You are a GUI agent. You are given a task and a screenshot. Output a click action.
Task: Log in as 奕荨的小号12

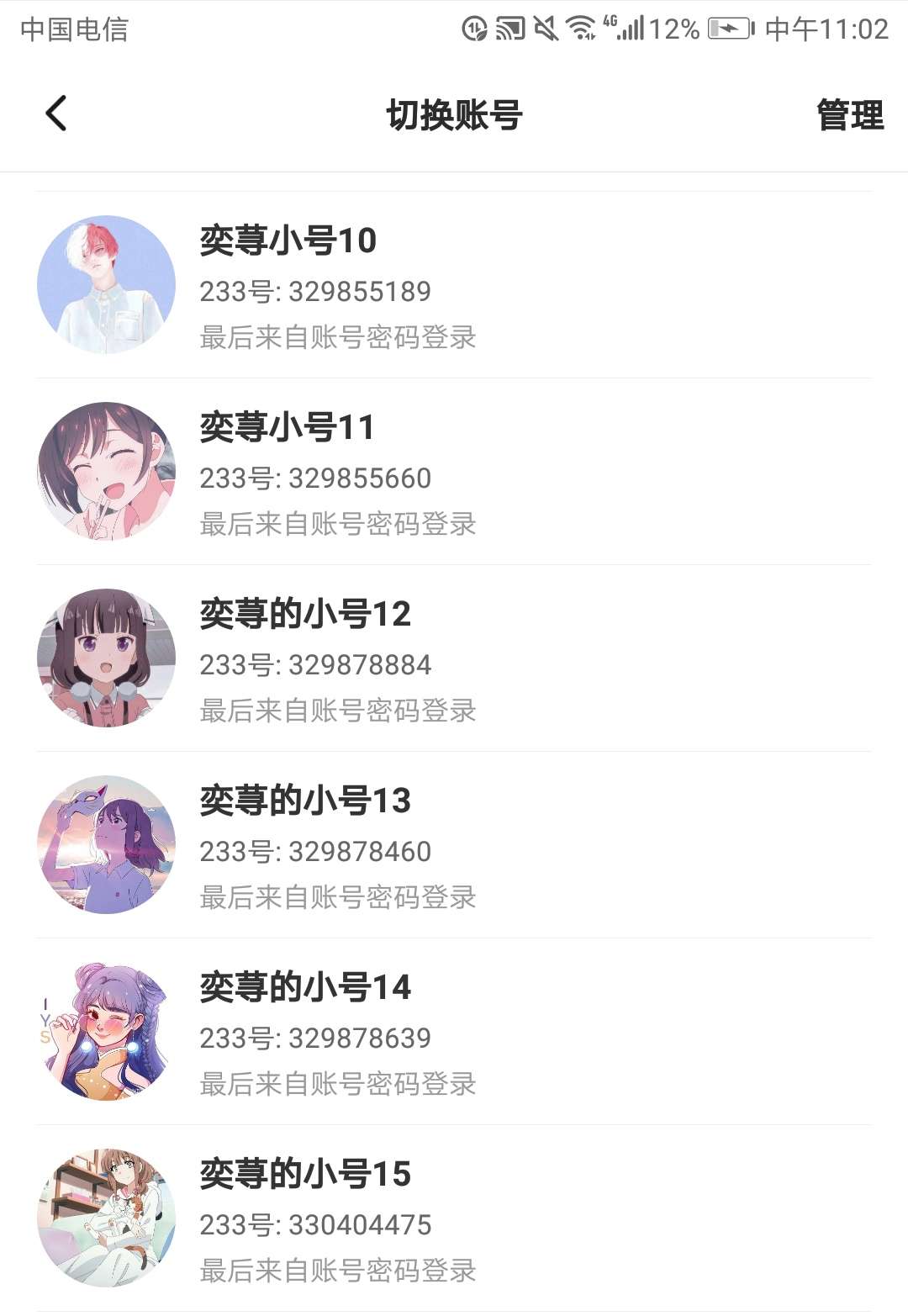point(454,658)
